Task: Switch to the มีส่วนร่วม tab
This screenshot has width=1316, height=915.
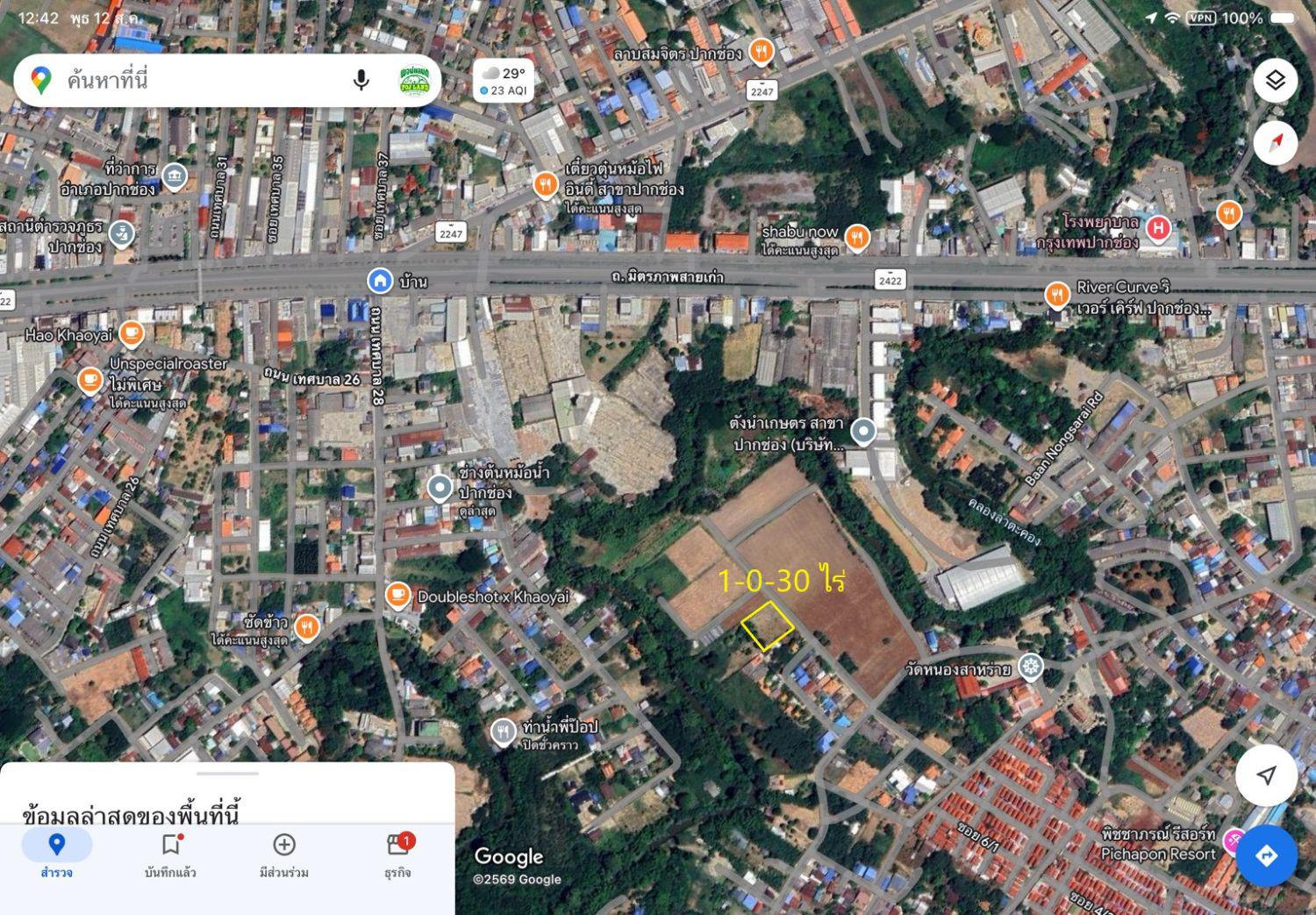Action: click(x=283, y=855)
